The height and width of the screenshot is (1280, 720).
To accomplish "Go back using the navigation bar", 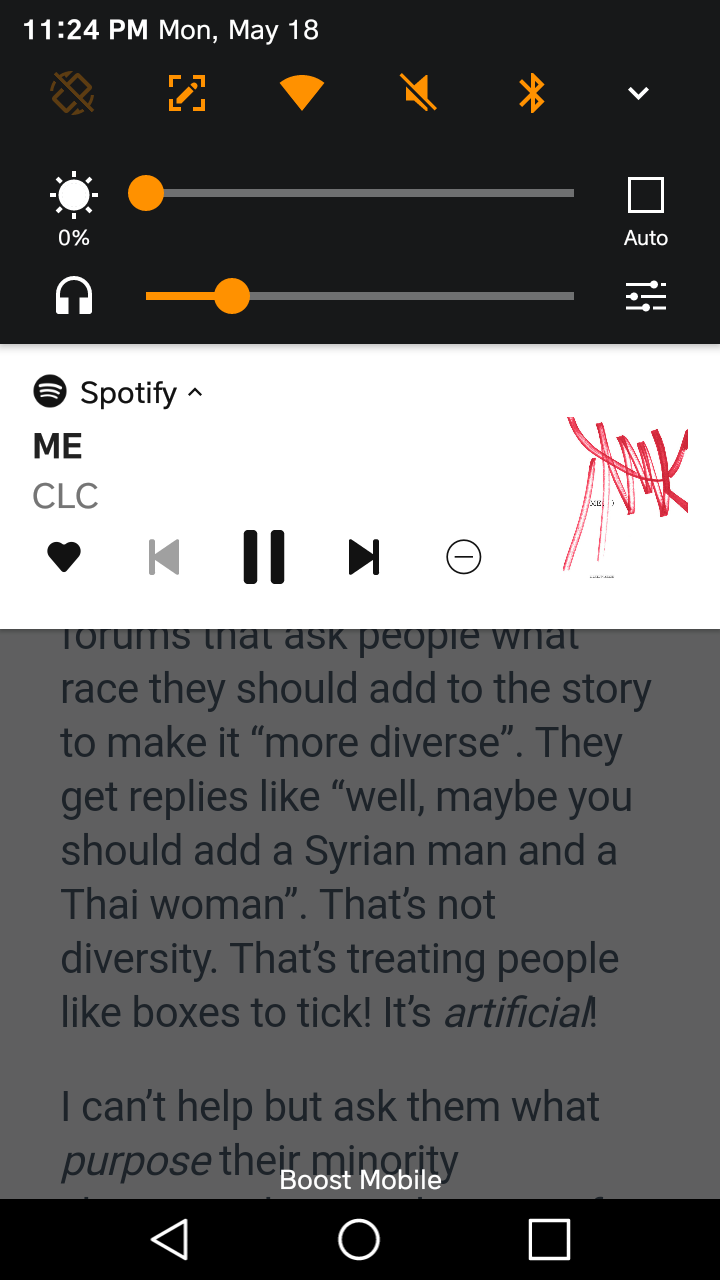I will 170,1240.
